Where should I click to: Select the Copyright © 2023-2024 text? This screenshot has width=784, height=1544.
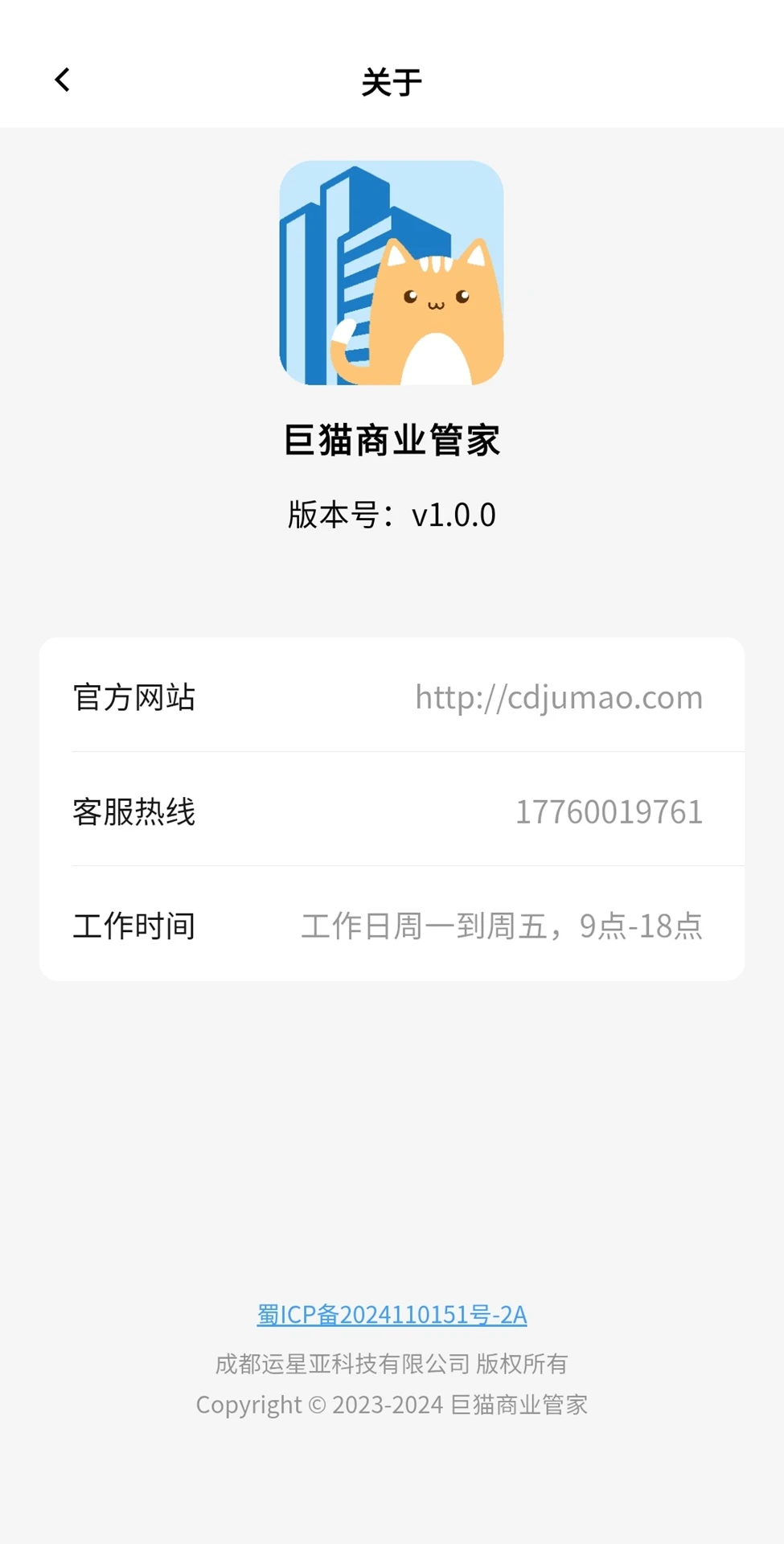coord(392,1404)
